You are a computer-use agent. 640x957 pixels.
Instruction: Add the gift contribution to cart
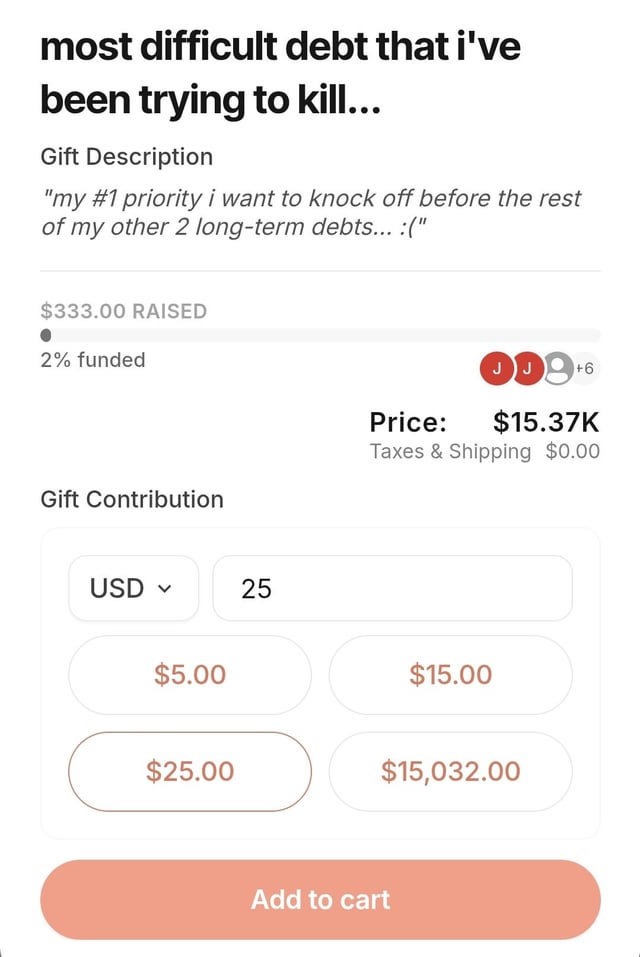coord(320,899)
